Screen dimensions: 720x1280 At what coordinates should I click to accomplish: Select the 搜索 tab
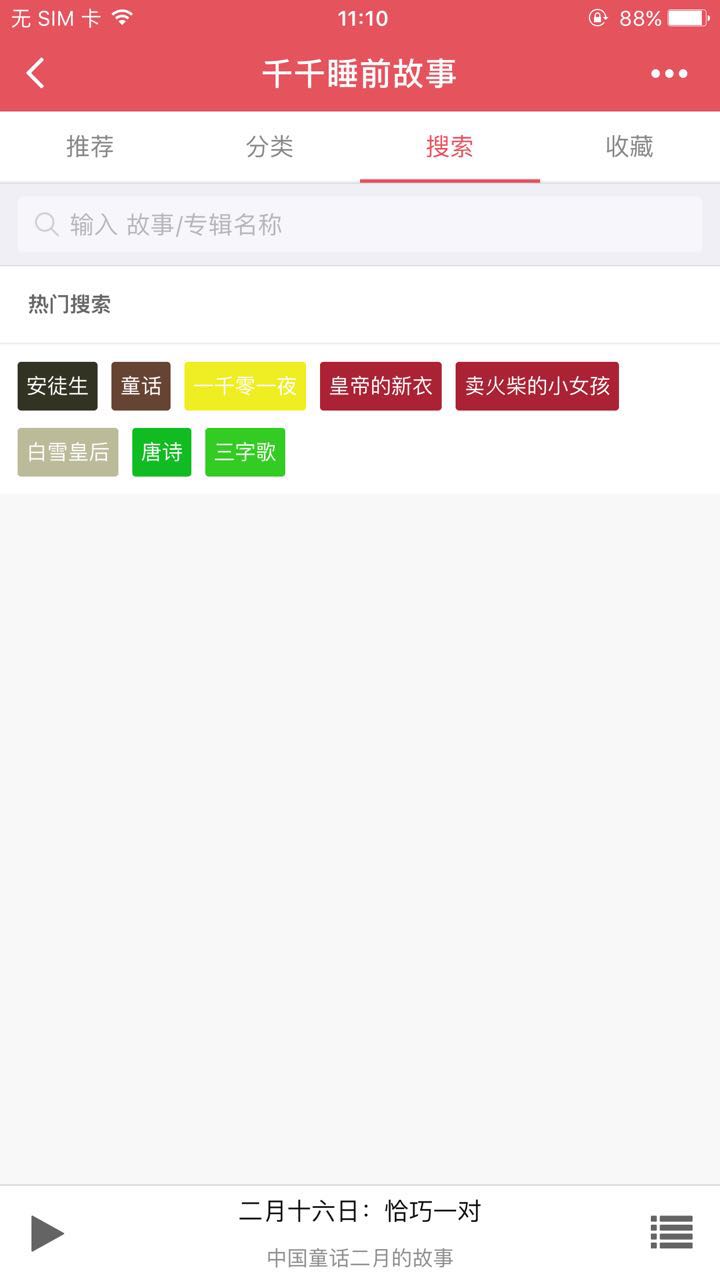coord(450,147)
